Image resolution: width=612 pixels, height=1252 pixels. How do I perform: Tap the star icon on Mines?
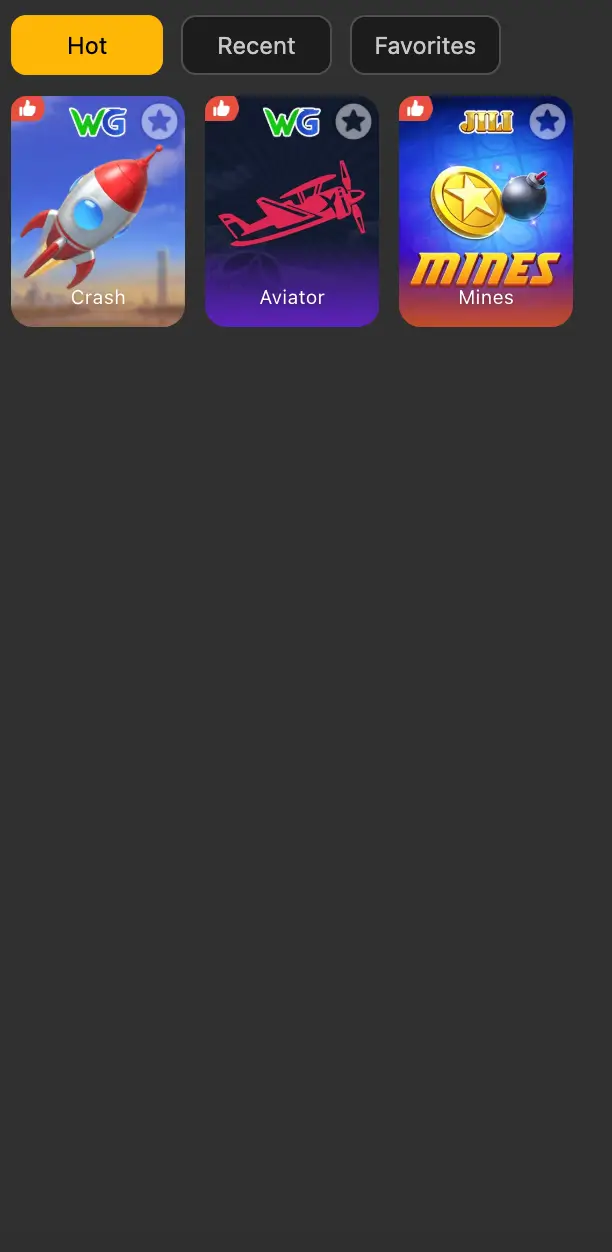[547, 122]
